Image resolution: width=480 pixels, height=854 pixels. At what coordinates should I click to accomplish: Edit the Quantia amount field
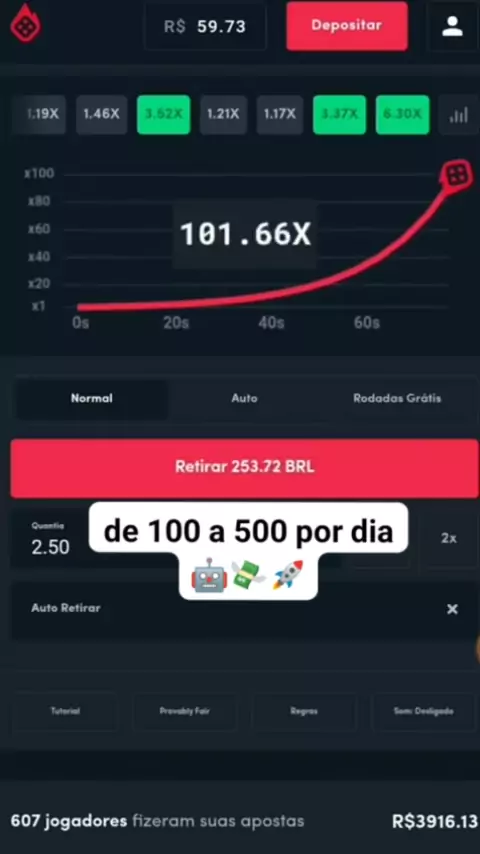pyautogui.click(x=51, y=539)
